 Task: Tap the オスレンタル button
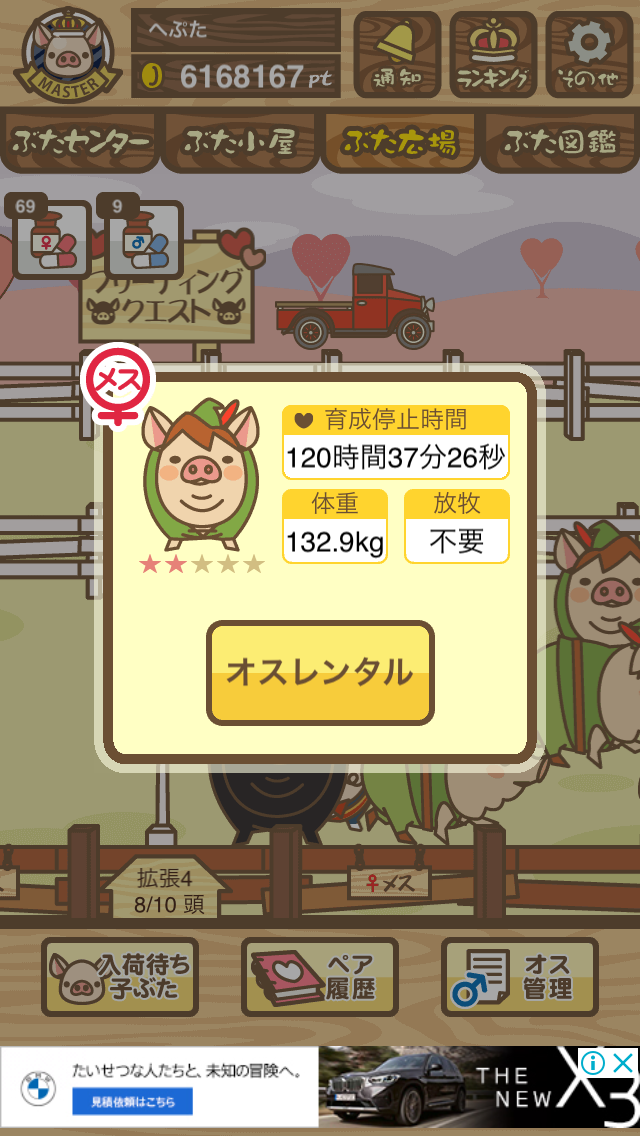click(x=320, y=673)
